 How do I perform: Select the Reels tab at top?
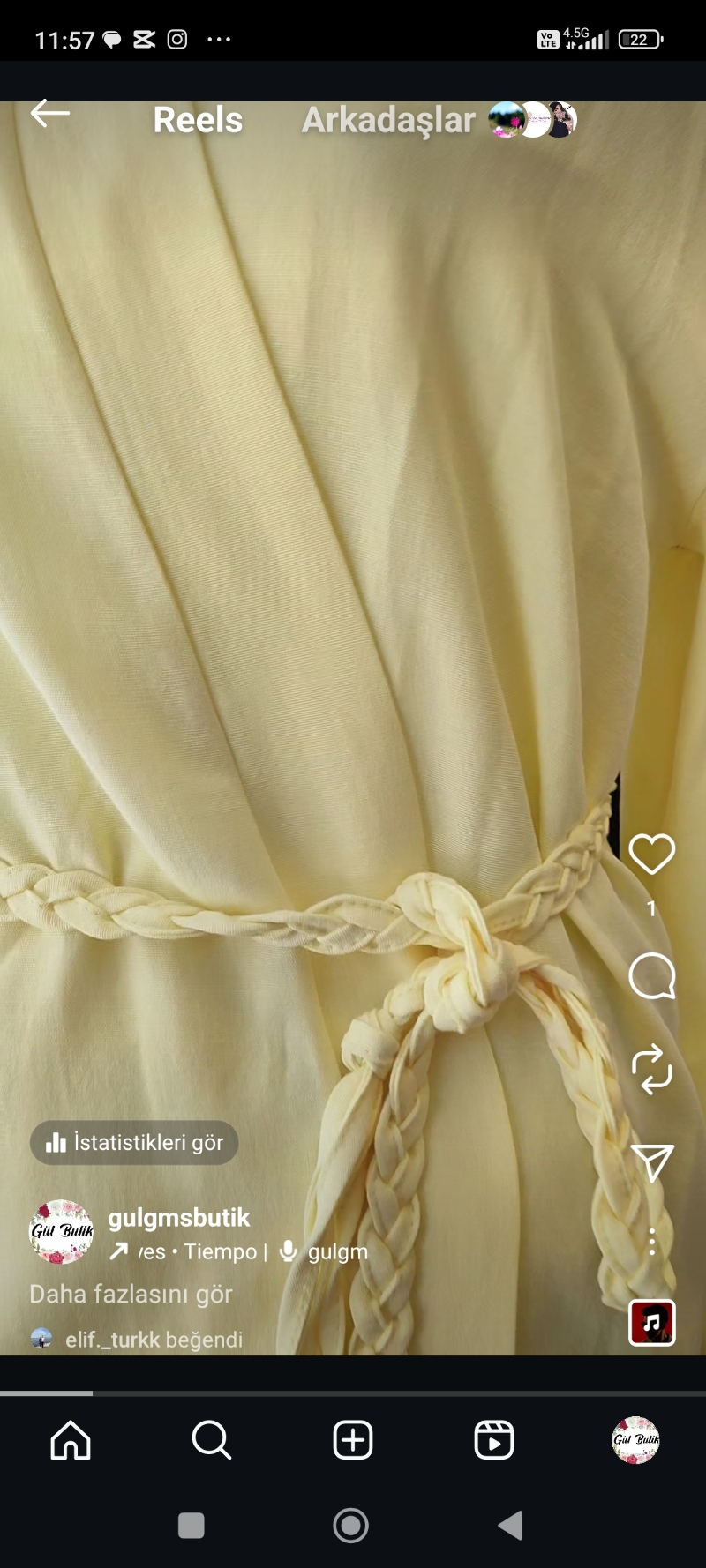(198, 120)
